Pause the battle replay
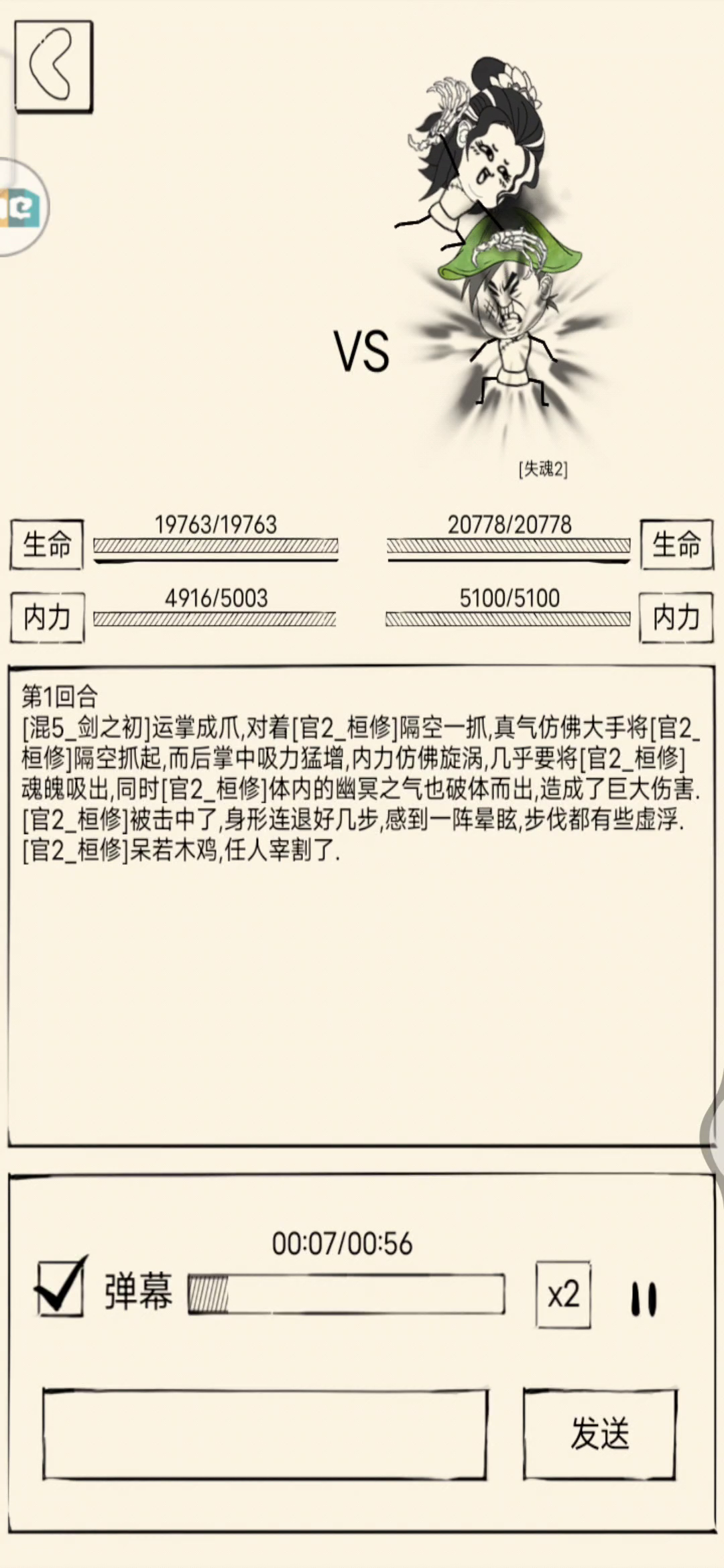The height and width of the screenshot is (1568, 724). (x=644, y=1299)
